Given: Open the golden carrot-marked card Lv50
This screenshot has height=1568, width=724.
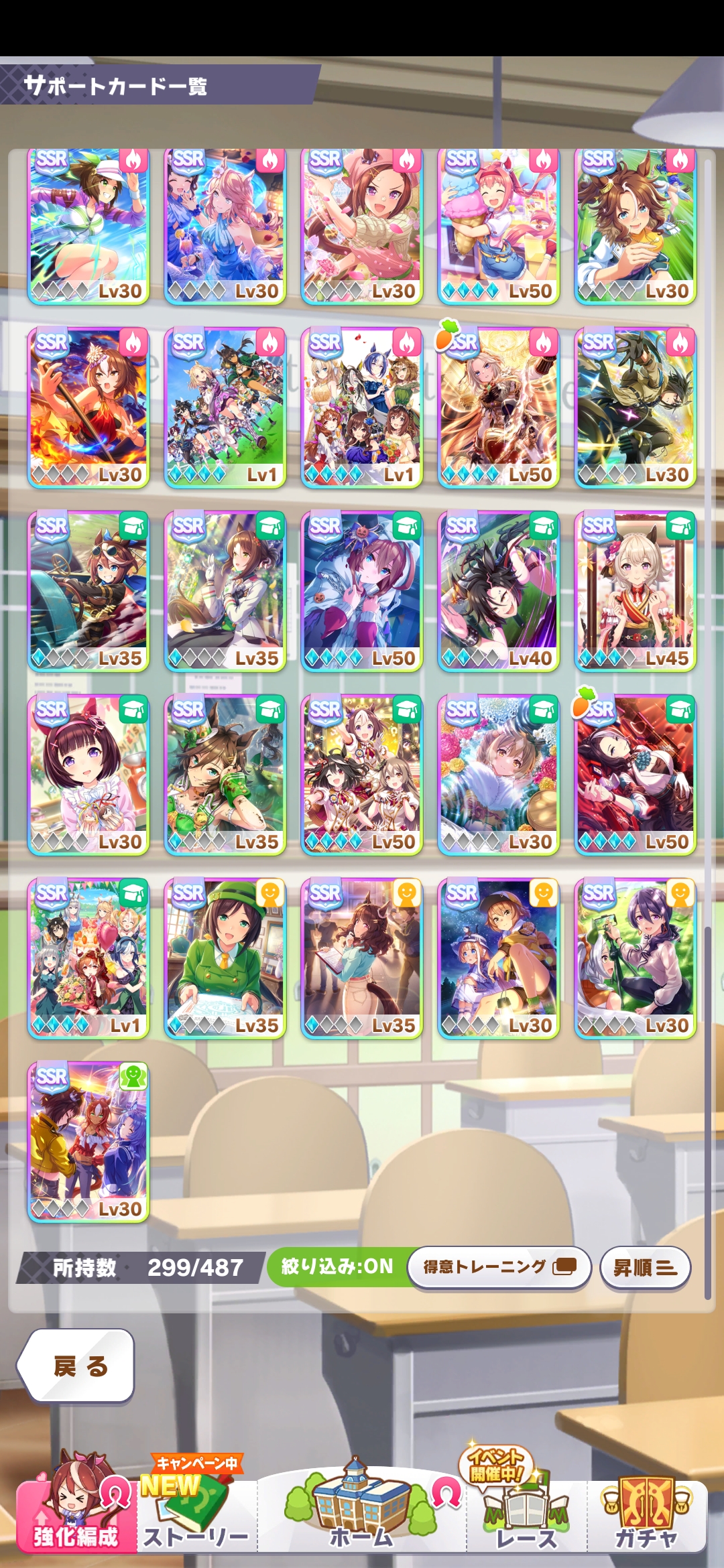Looking at the screenshot, I should [x=498, y=408].
